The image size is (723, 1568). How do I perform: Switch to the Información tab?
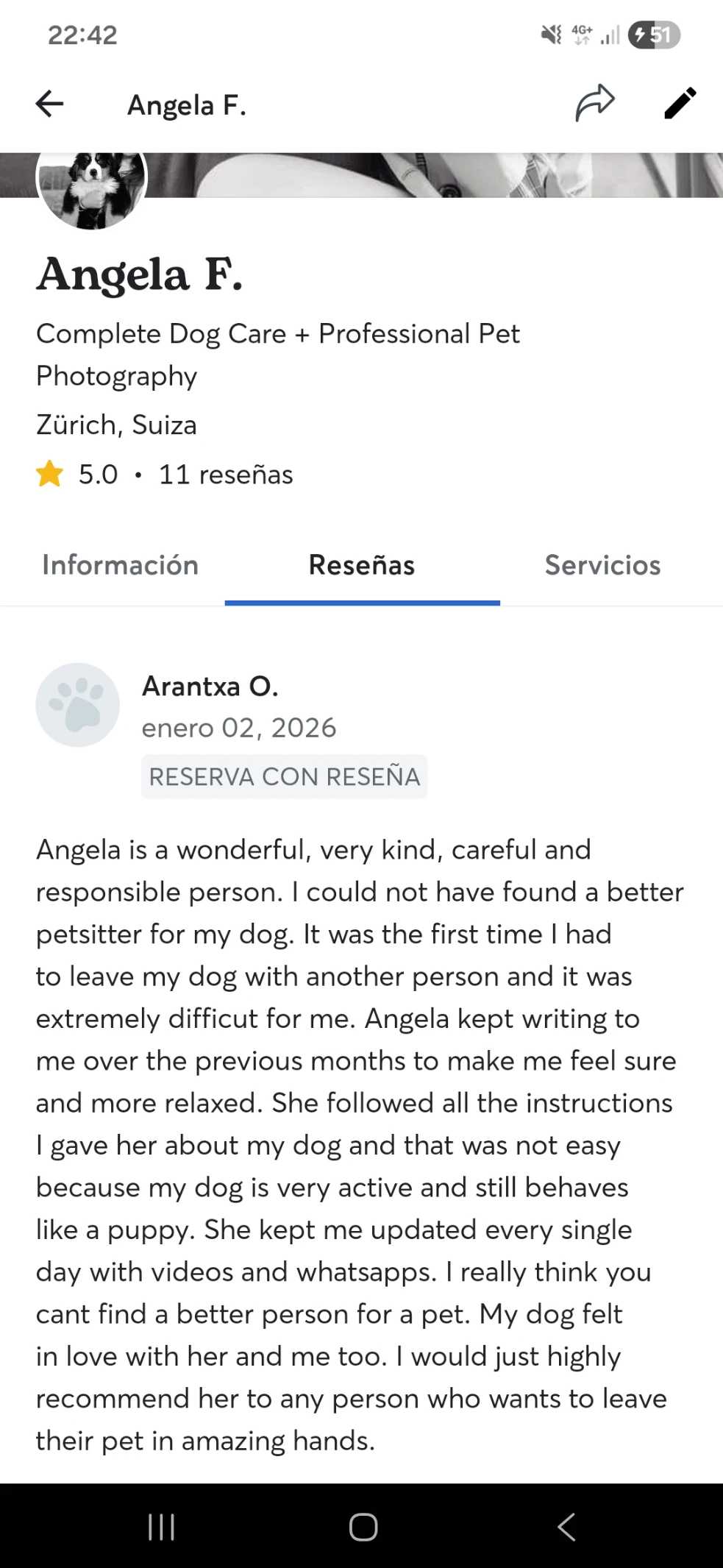click(120, 565)
